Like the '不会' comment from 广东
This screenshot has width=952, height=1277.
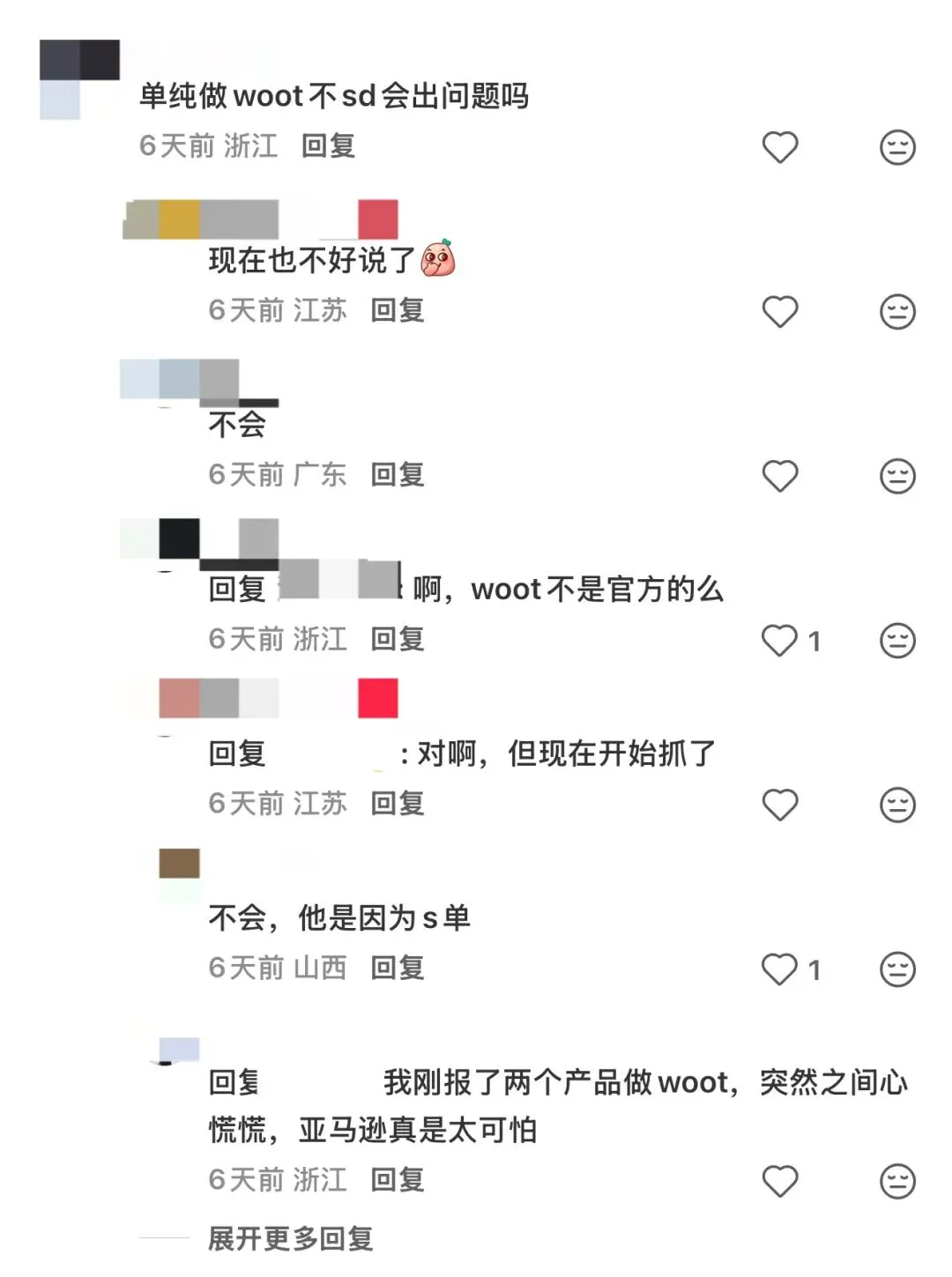click(x=779, y=476)
